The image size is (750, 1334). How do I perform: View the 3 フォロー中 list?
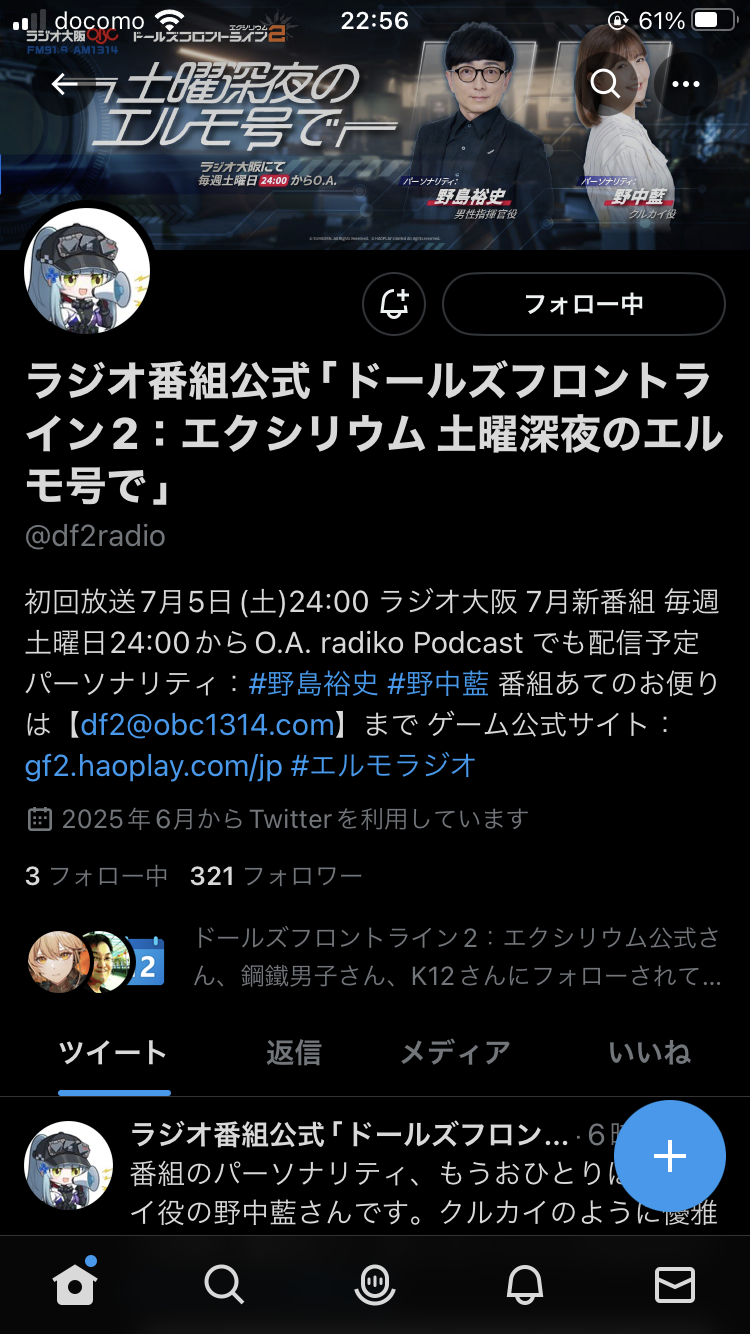[97, 877]
